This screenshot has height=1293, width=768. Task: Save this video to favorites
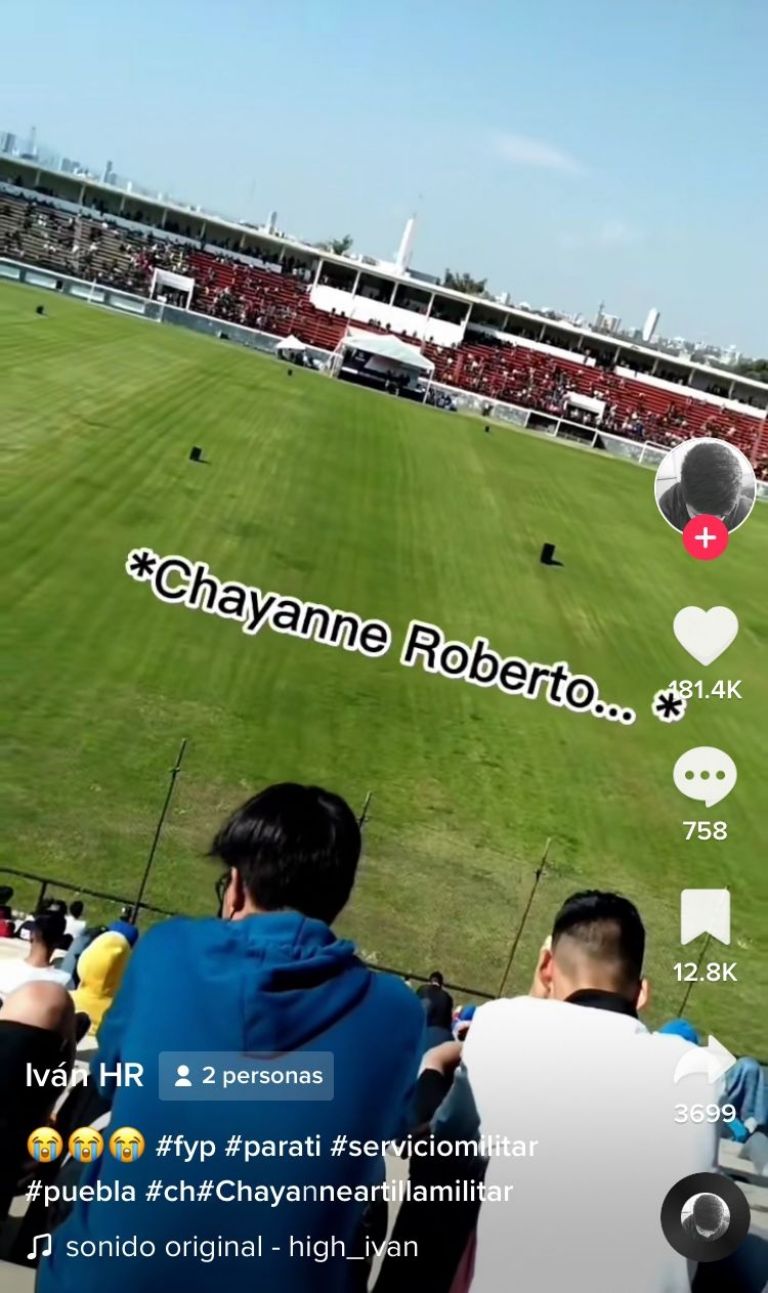[x=705, y=917]
